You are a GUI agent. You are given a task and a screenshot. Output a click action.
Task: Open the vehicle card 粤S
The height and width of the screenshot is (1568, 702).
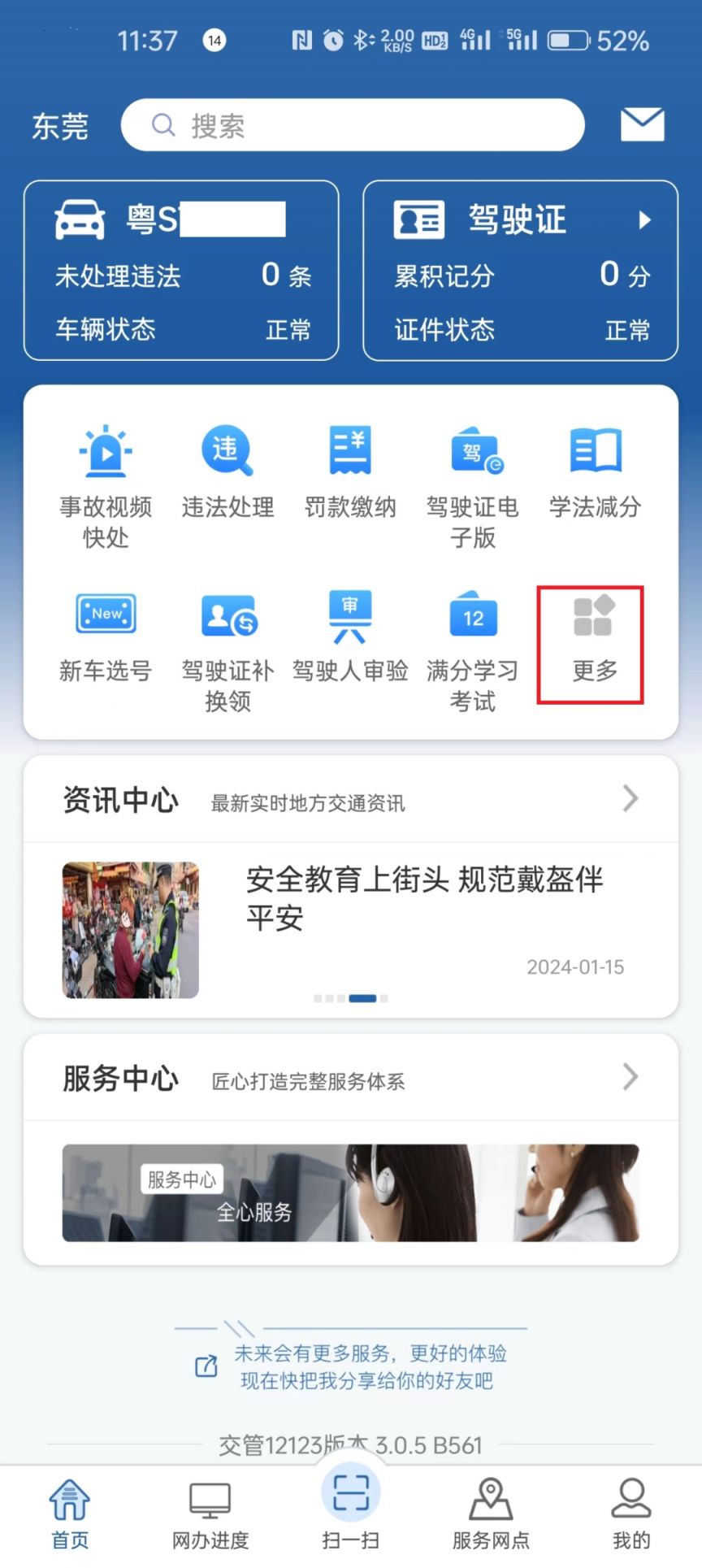coord(181,271)
